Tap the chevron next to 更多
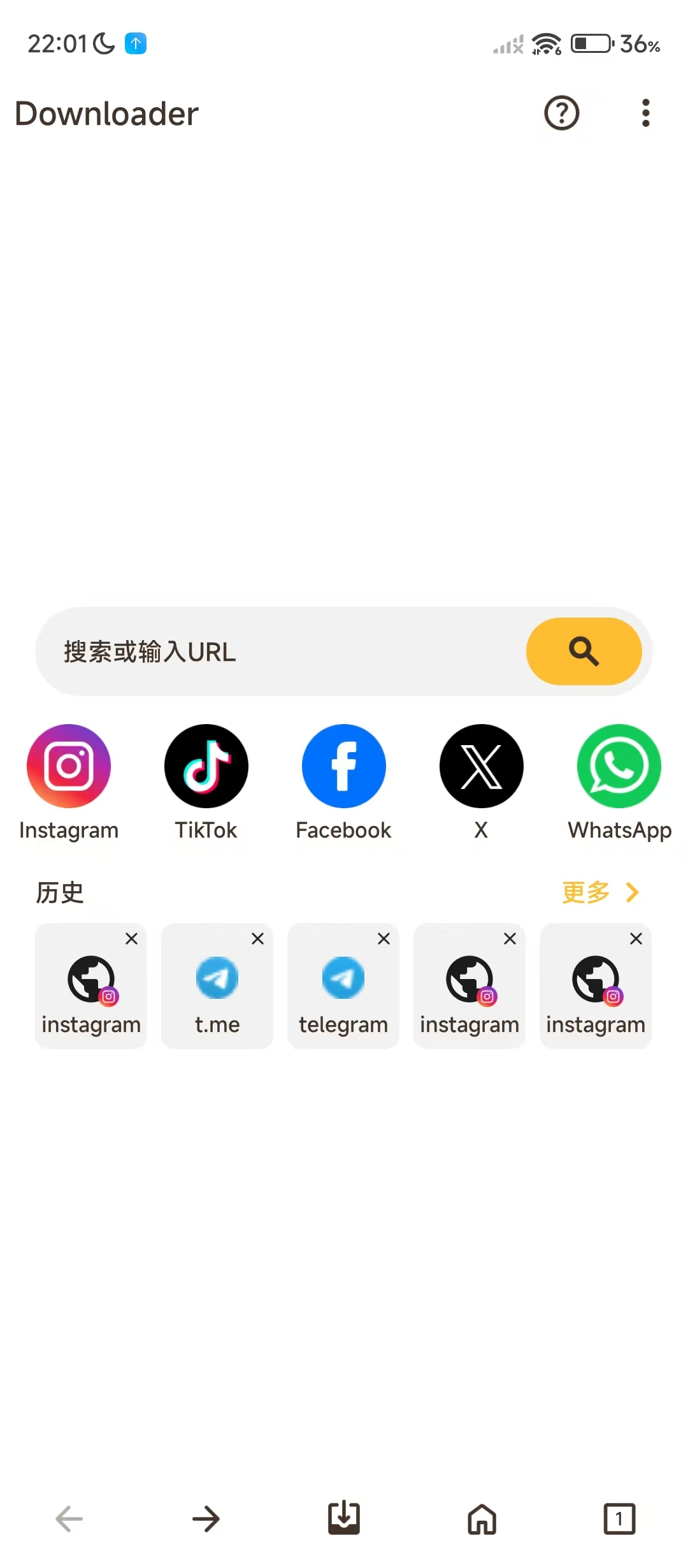This screenshot has height=1568, width=688. (x=631, y=892)
